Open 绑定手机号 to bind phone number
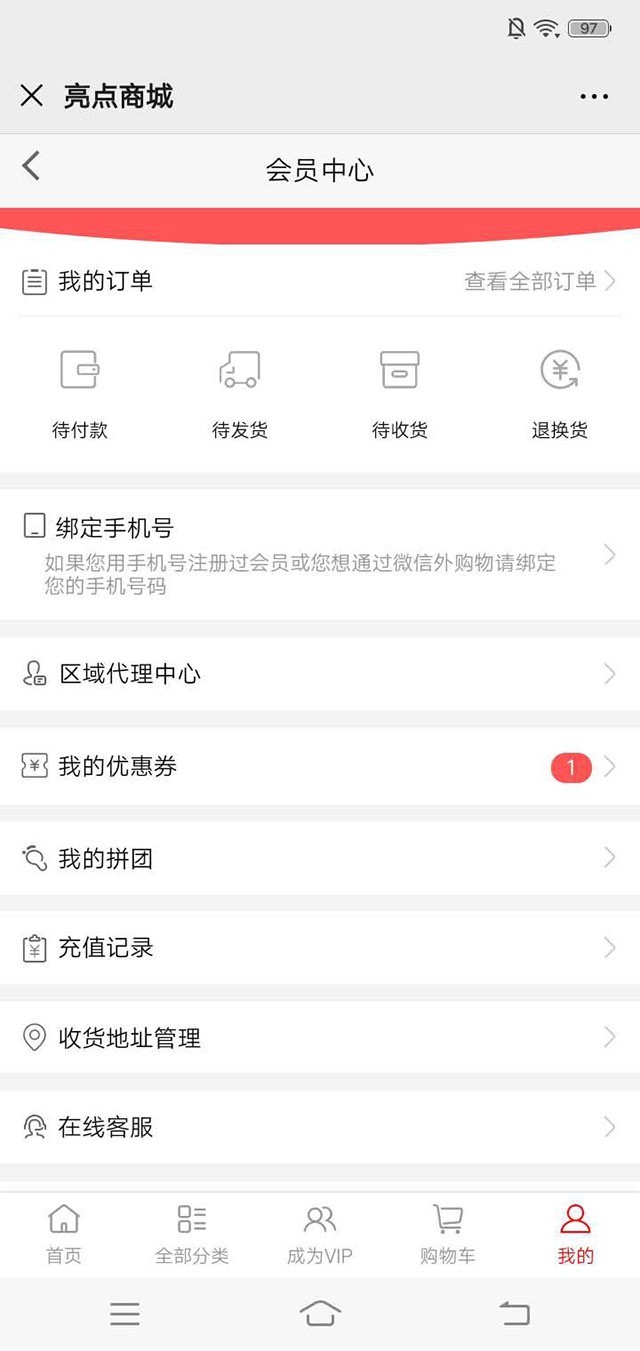Image resolution: width=640 pixels, height=1351 pixels. [x=320, y=555]
